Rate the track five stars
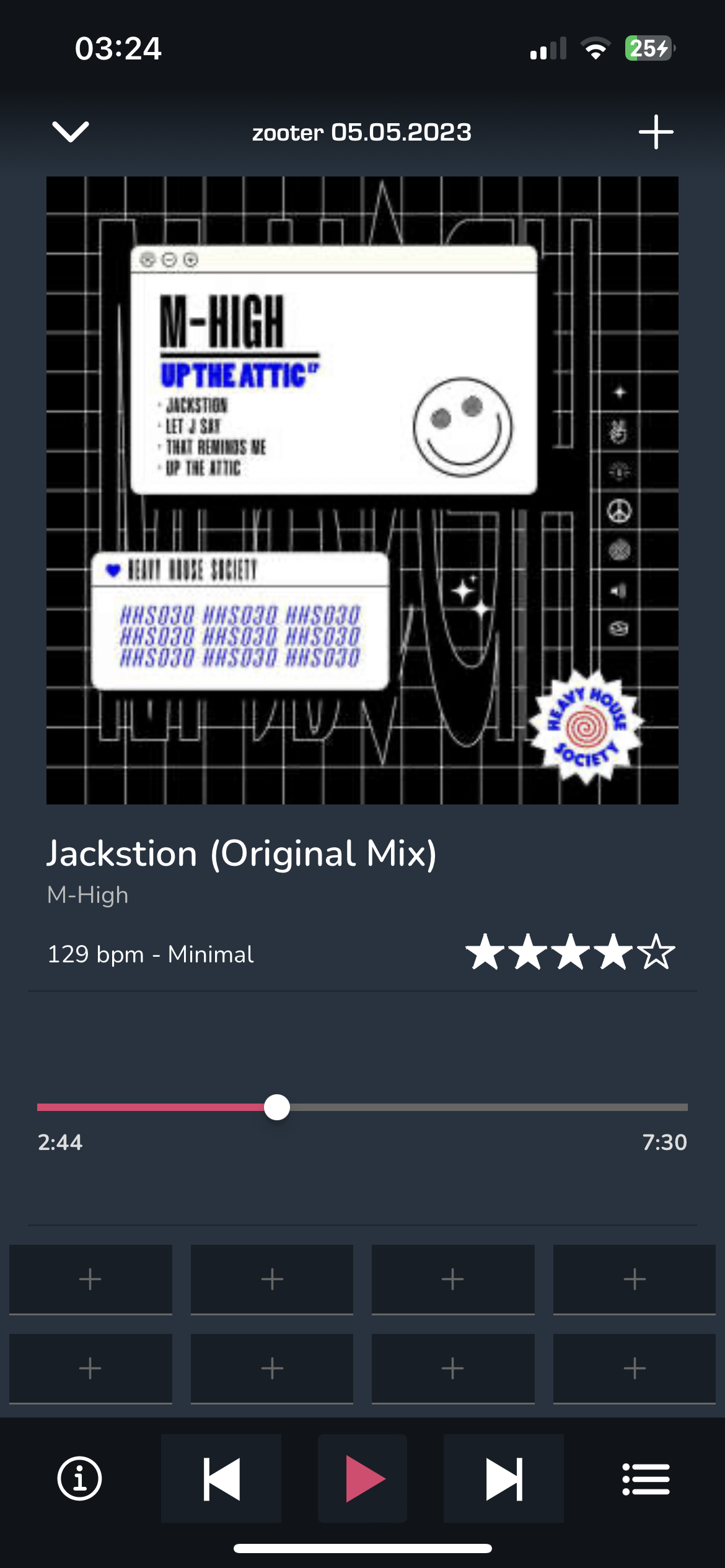This screenshot has height=1568, width=725. (656, 952)
